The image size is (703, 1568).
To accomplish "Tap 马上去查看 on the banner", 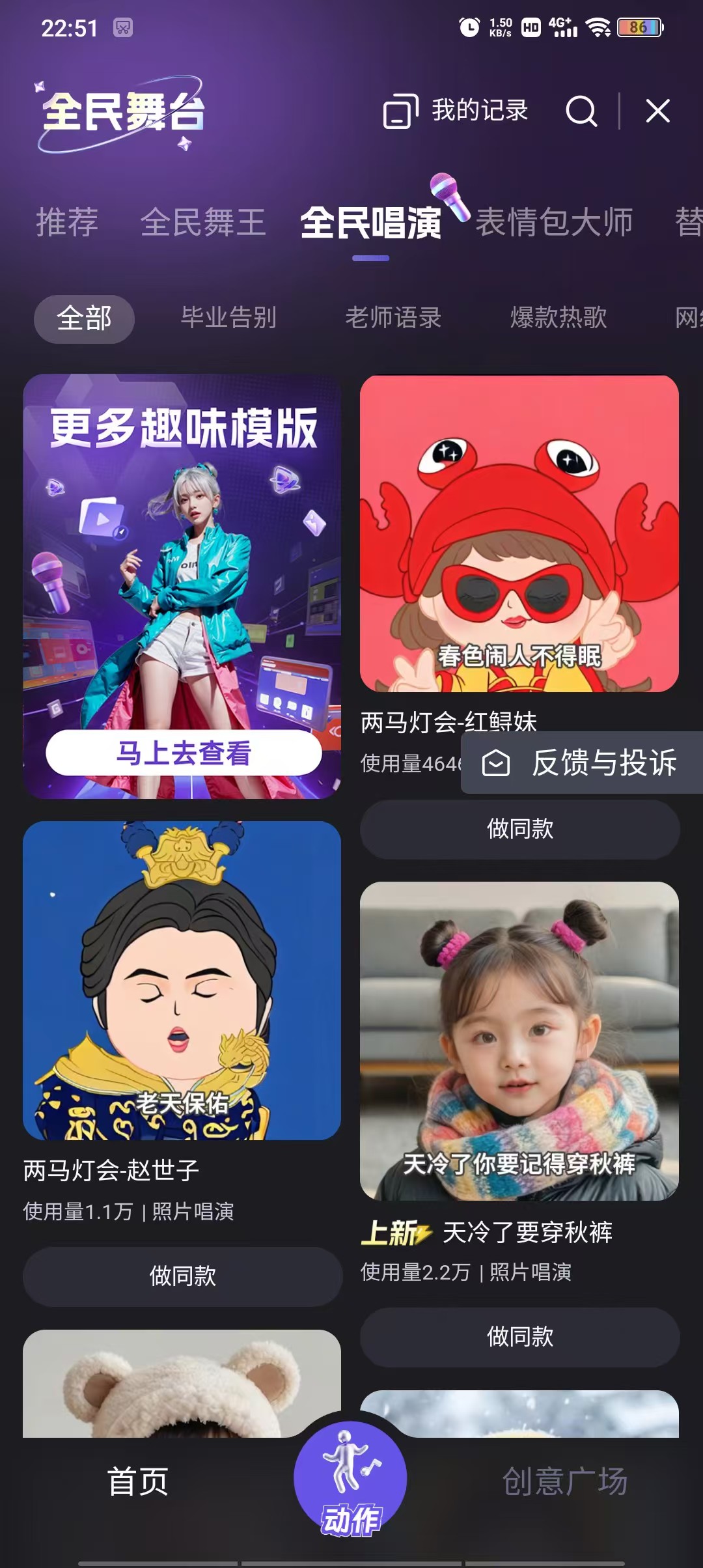I will 184,753.
